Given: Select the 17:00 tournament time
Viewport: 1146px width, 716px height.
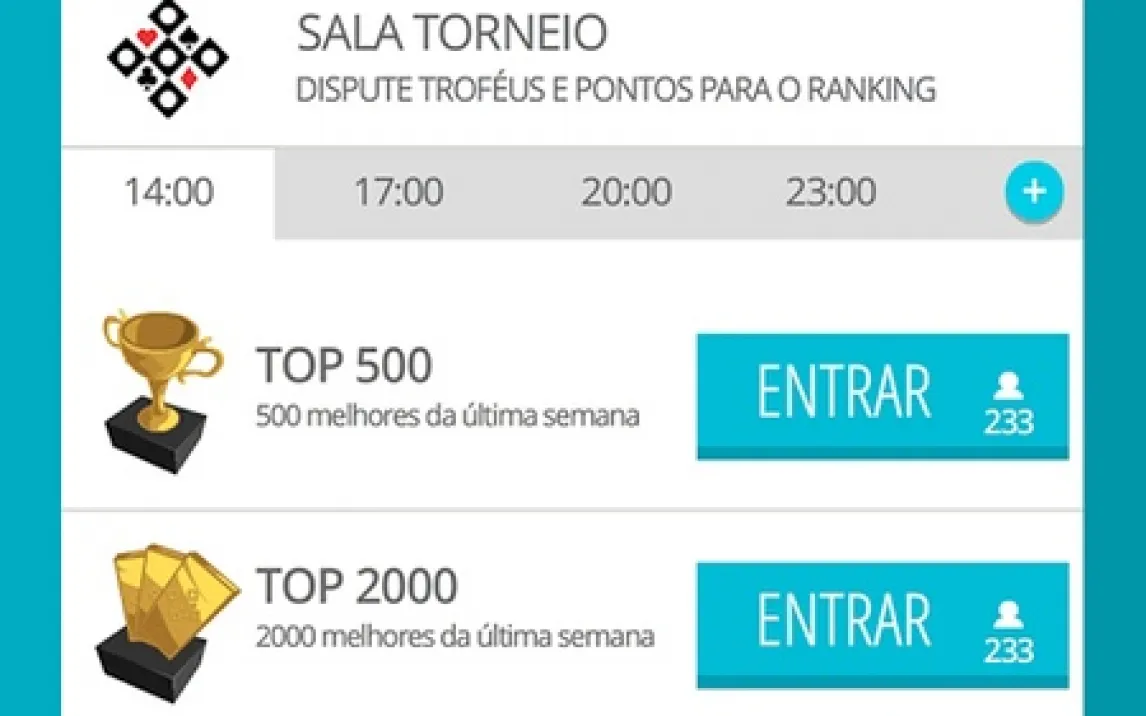Looking at the screenshot, I should click(398, 192).
